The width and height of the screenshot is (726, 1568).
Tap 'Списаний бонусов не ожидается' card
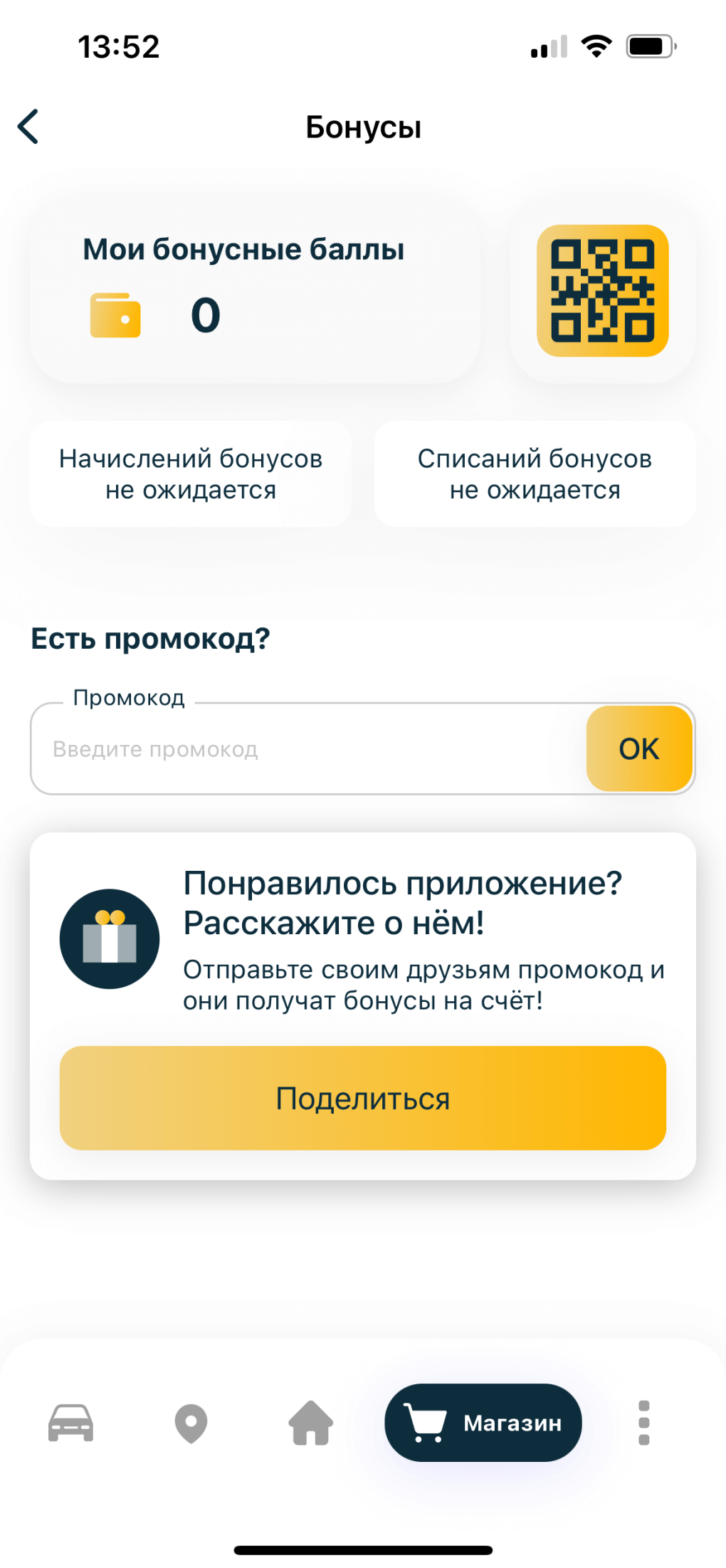coord(535,473)
